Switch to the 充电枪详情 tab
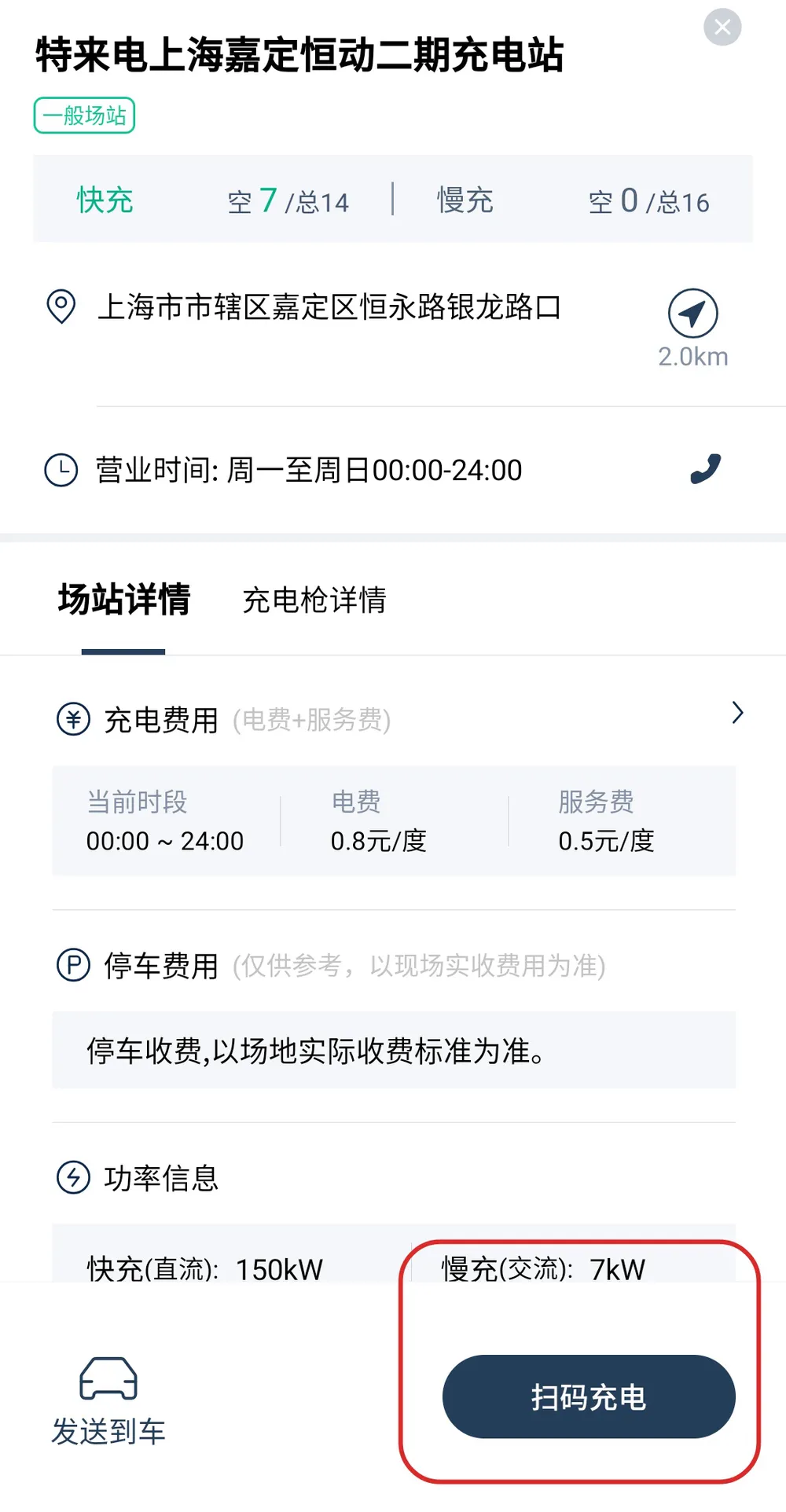The height and width of the screenshot is (1512, 786). pos(314,600)
